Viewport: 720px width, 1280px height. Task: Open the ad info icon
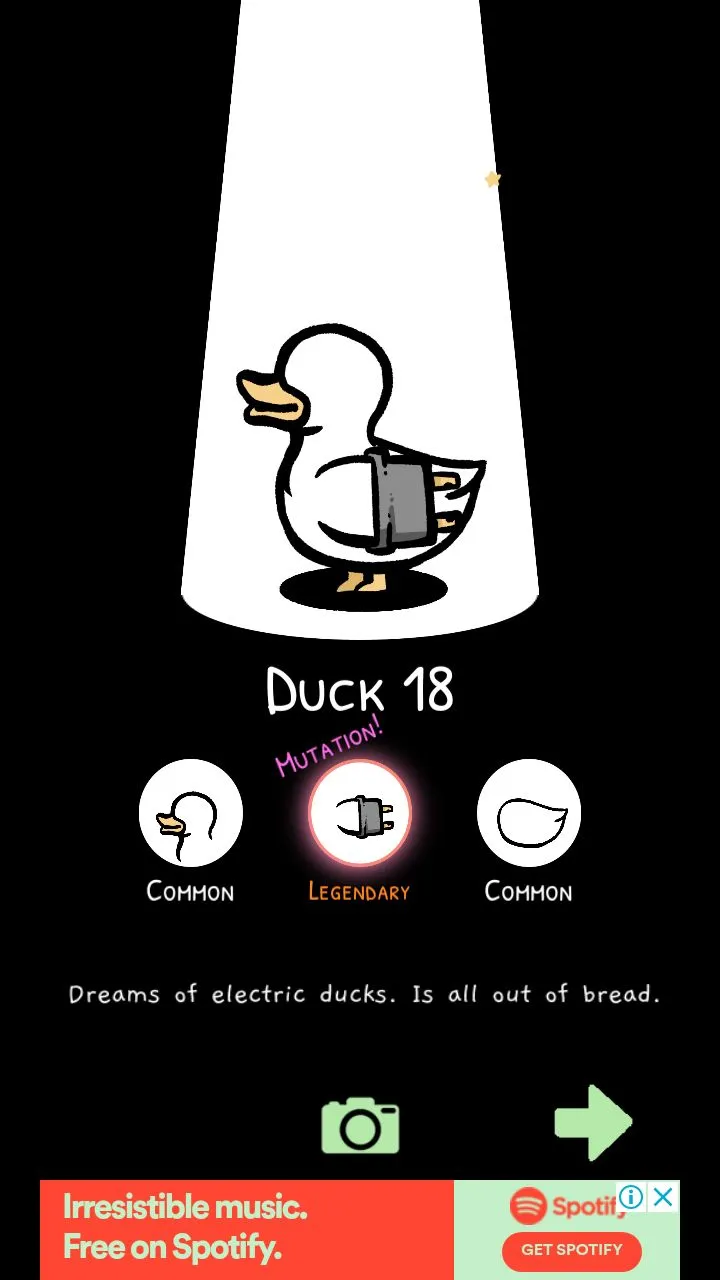(631, 1197)
